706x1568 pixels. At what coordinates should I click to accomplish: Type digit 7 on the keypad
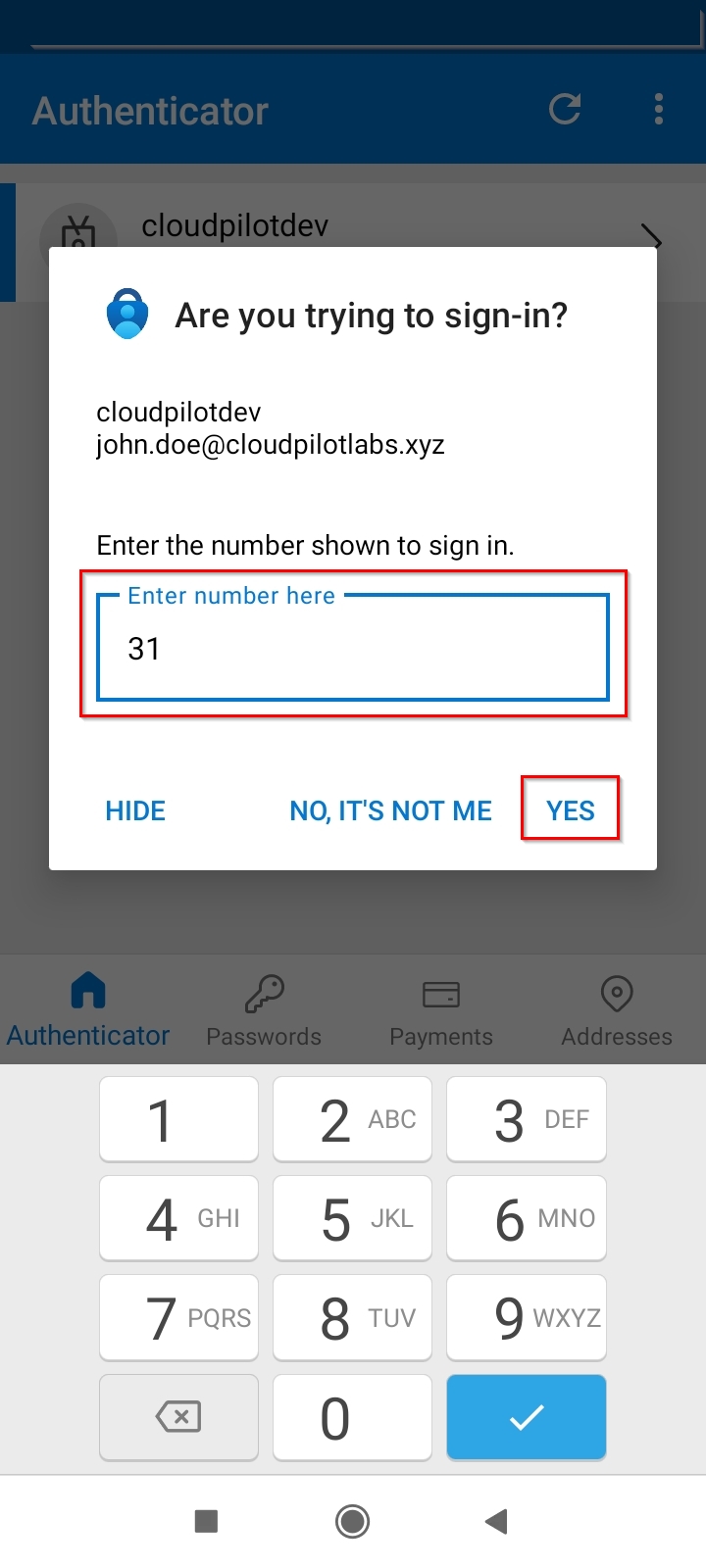pos(178,1317)
